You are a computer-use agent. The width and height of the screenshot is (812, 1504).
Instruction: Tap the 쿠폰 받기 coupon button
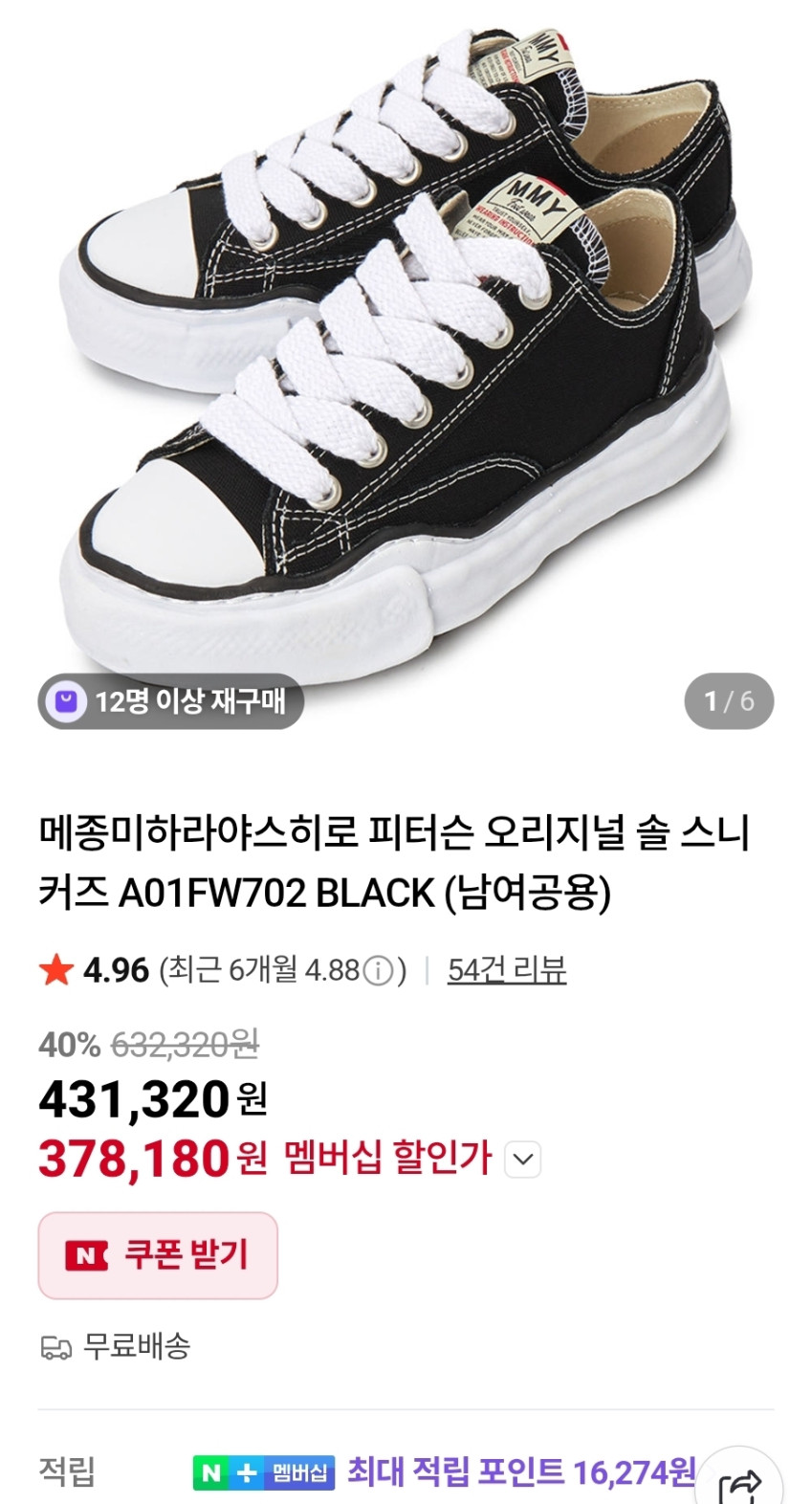158,1255
